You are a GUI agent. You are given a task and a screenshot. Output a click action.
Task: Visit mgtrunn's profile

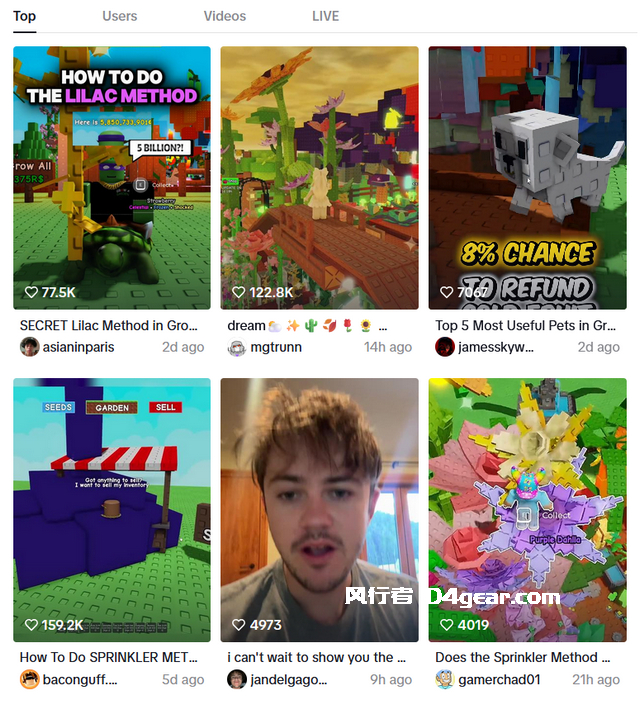coord(277,347)
